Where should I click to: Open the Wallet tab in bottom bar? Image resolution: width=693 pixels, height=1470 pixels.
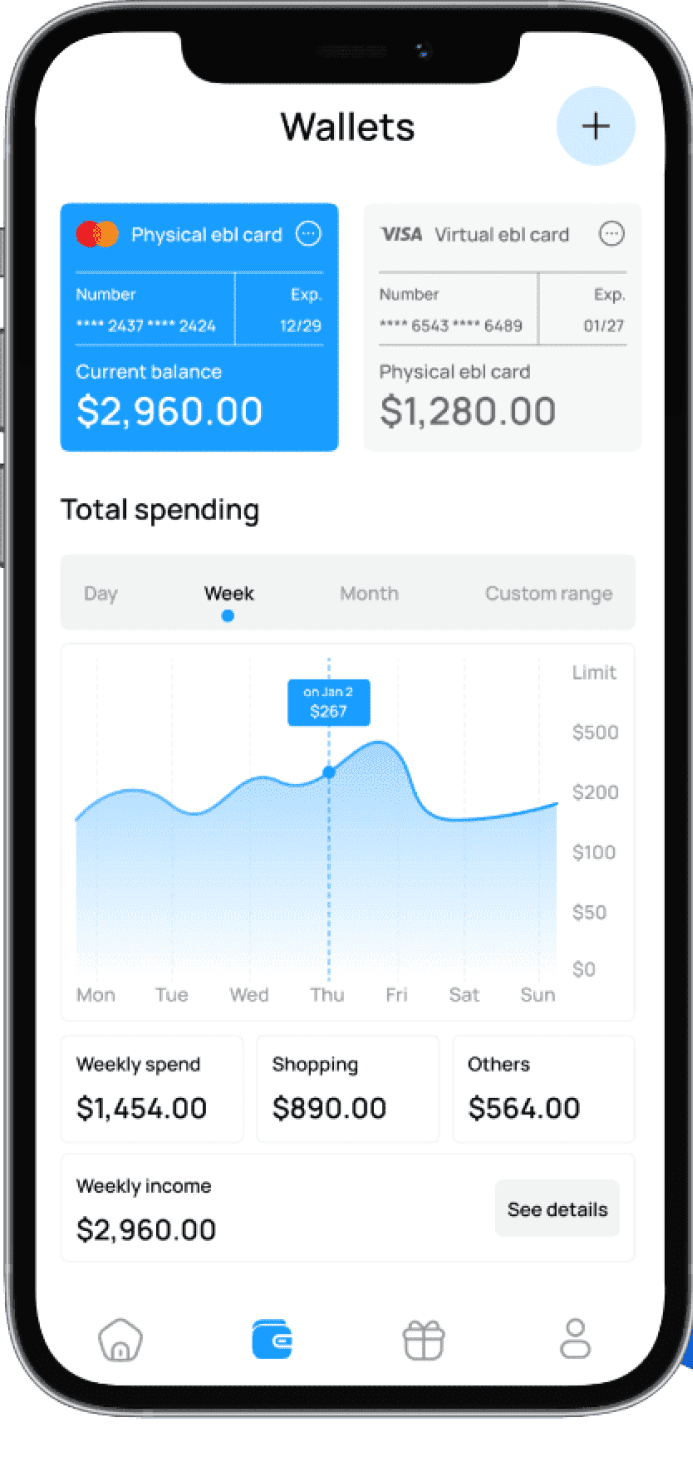(272, 1340)
